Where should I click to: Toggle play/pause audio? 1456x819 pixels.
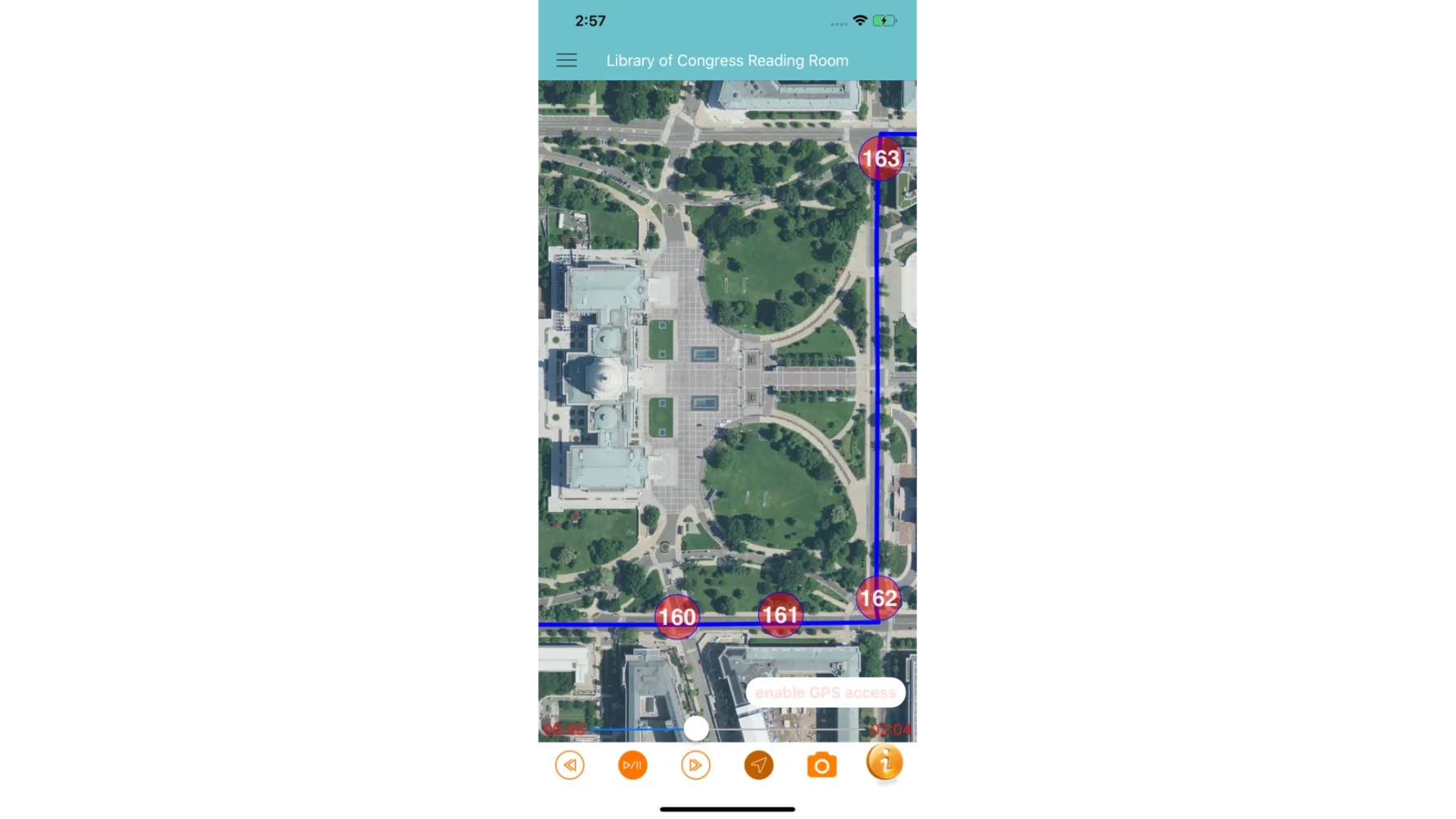coord(633,765)
